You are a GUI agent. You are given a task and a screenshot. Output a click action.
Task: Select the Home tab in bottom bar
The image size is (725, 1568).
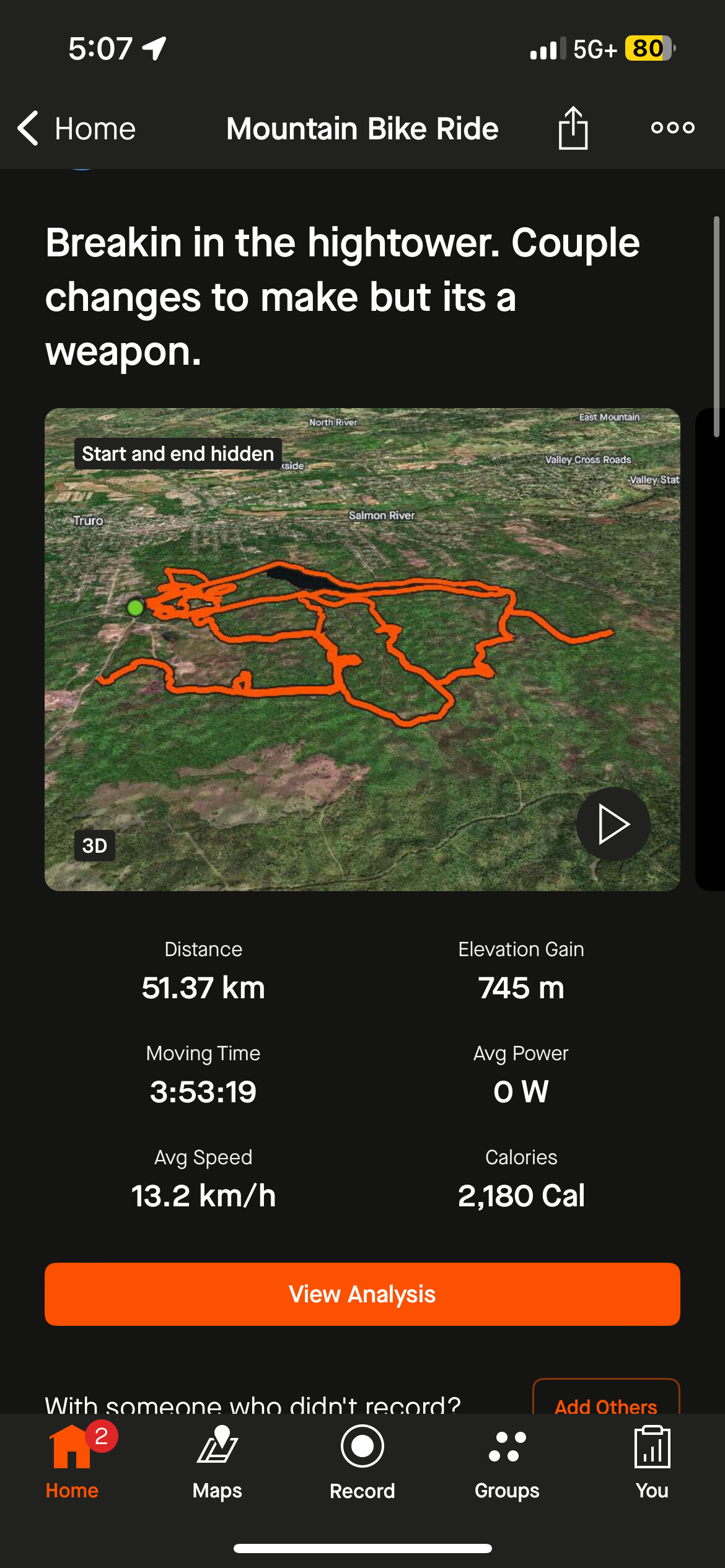pyautogui.click(x=72, y=1462)
